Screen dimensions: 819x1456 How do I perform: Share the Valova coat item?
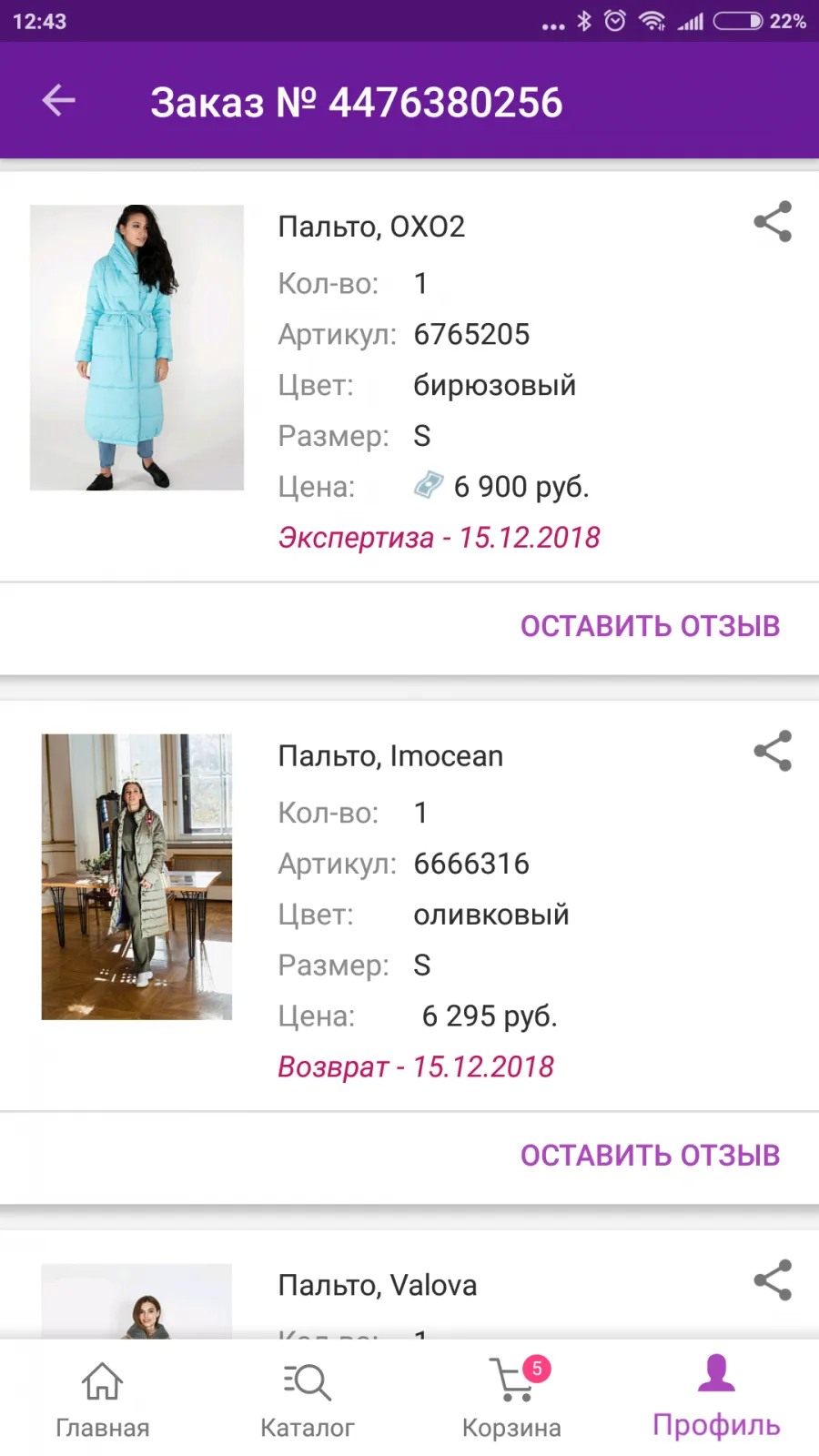773,1280
